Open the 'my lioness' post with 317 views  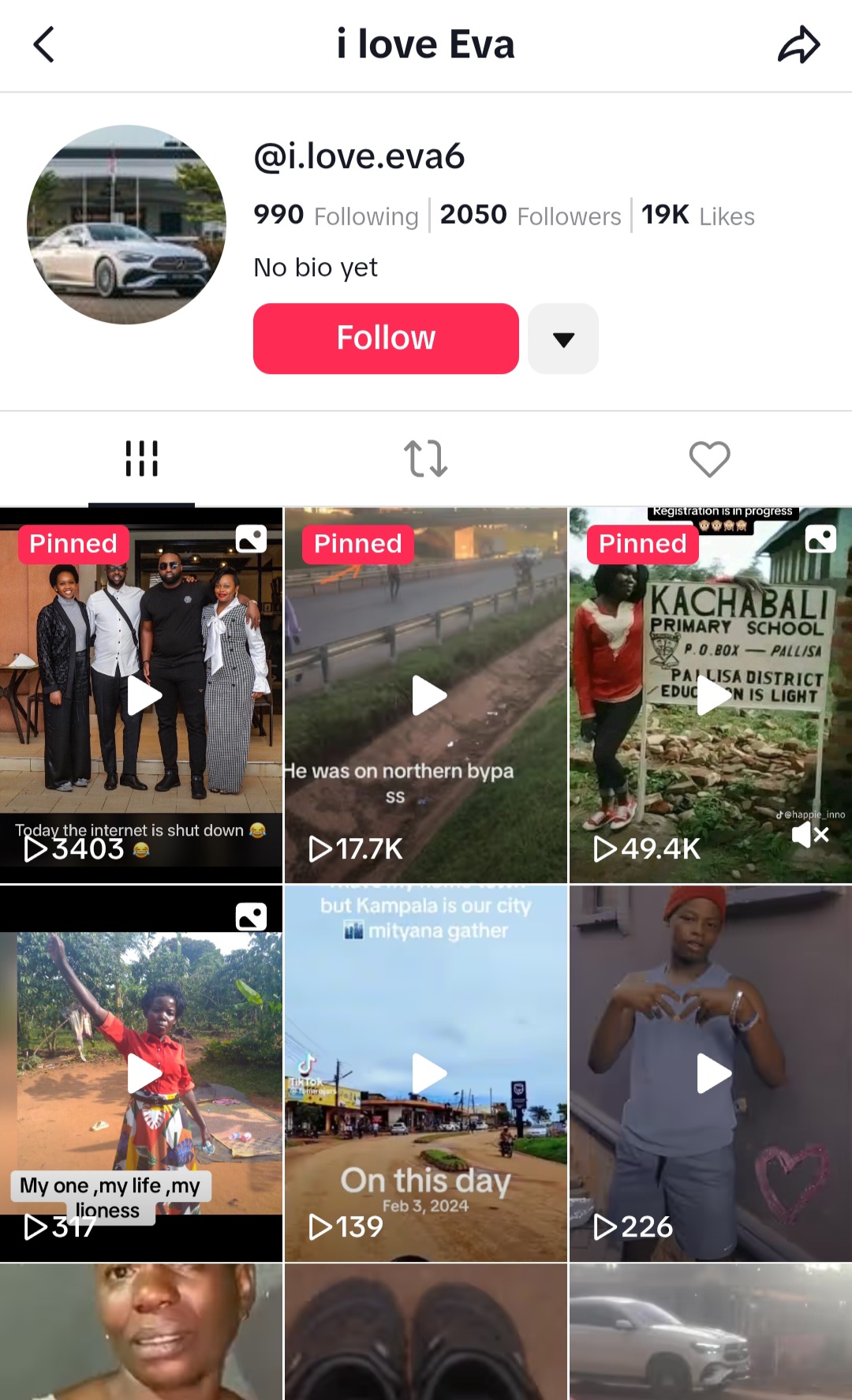141,1073
